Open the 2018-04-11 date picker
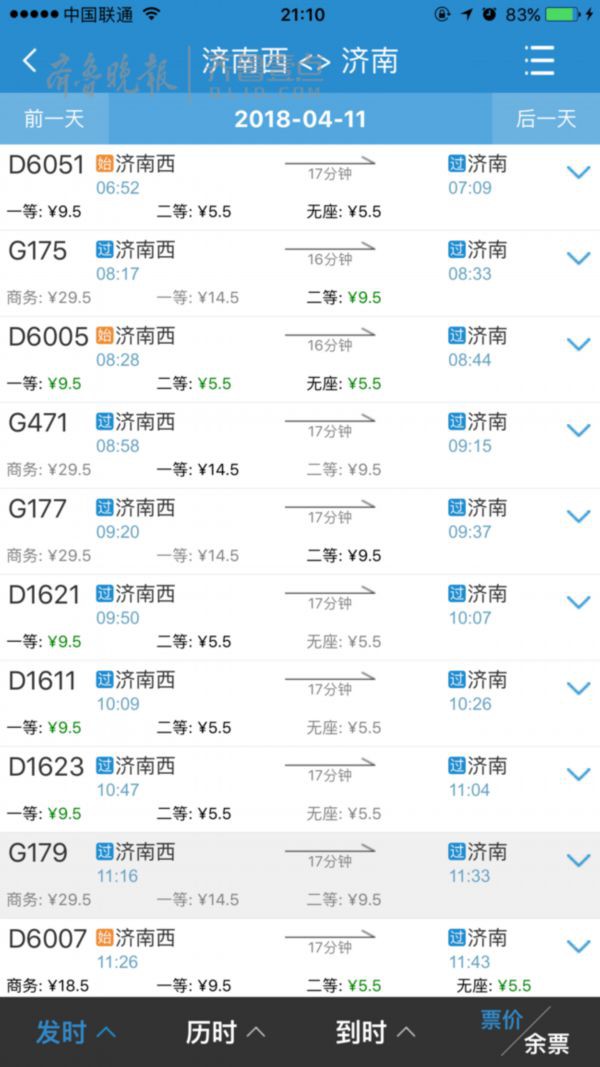This screenshot has width=600, height=1067. click(x=300, y=119)
